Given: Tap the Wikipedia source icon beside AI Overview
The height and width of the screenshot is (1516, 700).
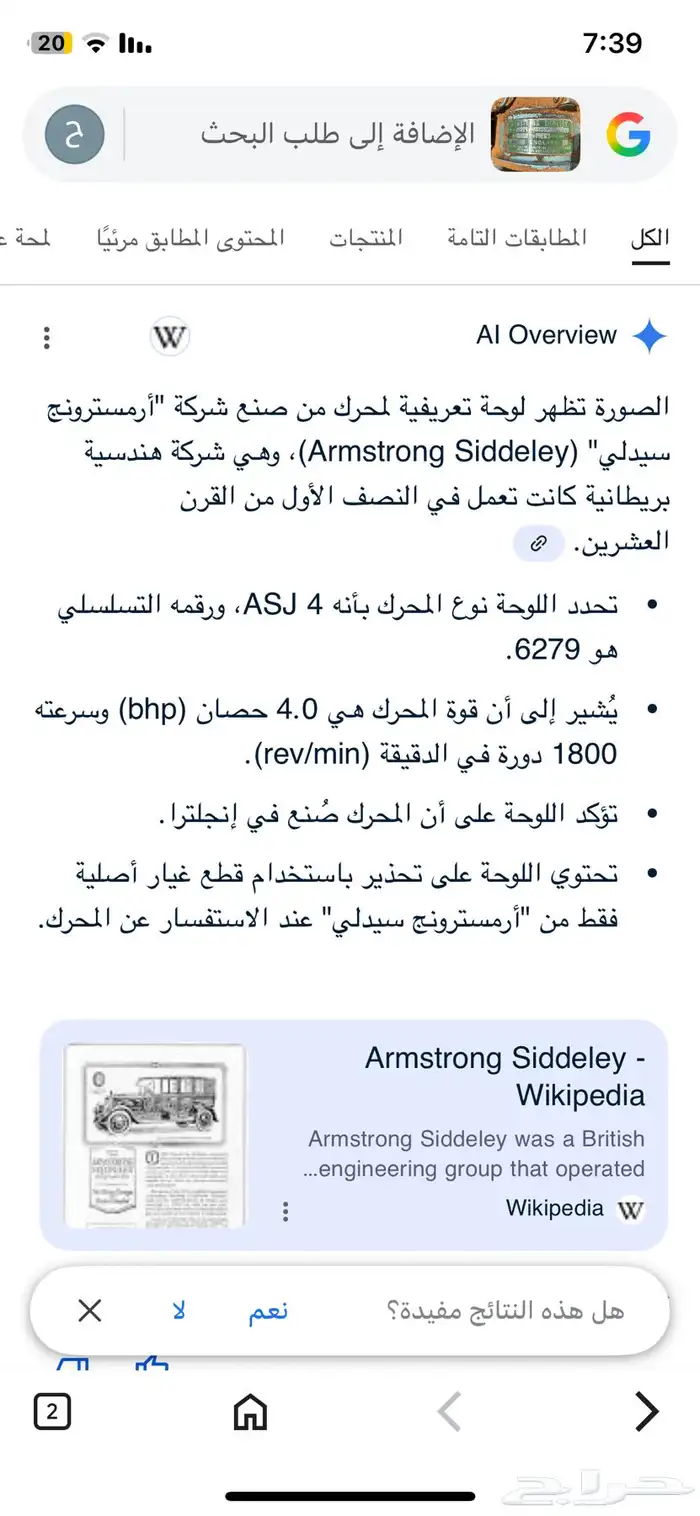Looking at the screenshot, I should click(170, 337).
